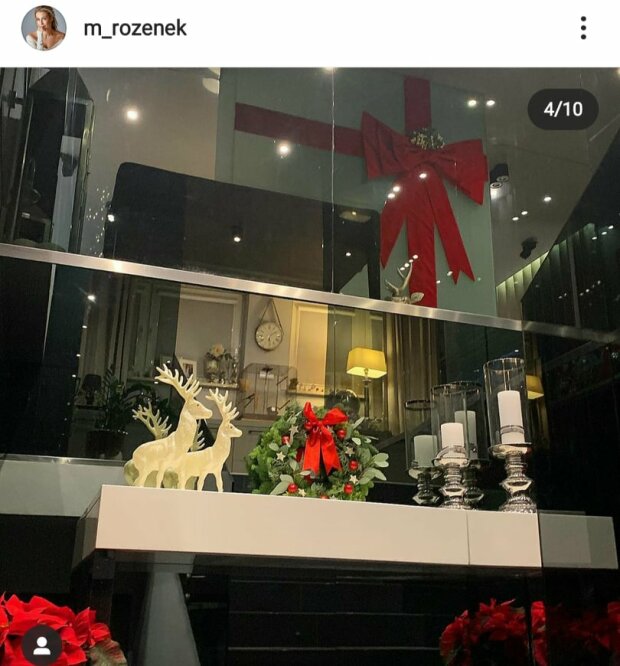Image resolution: width=620 pixels, height=666 pixels.
Task: Open the post overflow menu
Action: [583, 28]
